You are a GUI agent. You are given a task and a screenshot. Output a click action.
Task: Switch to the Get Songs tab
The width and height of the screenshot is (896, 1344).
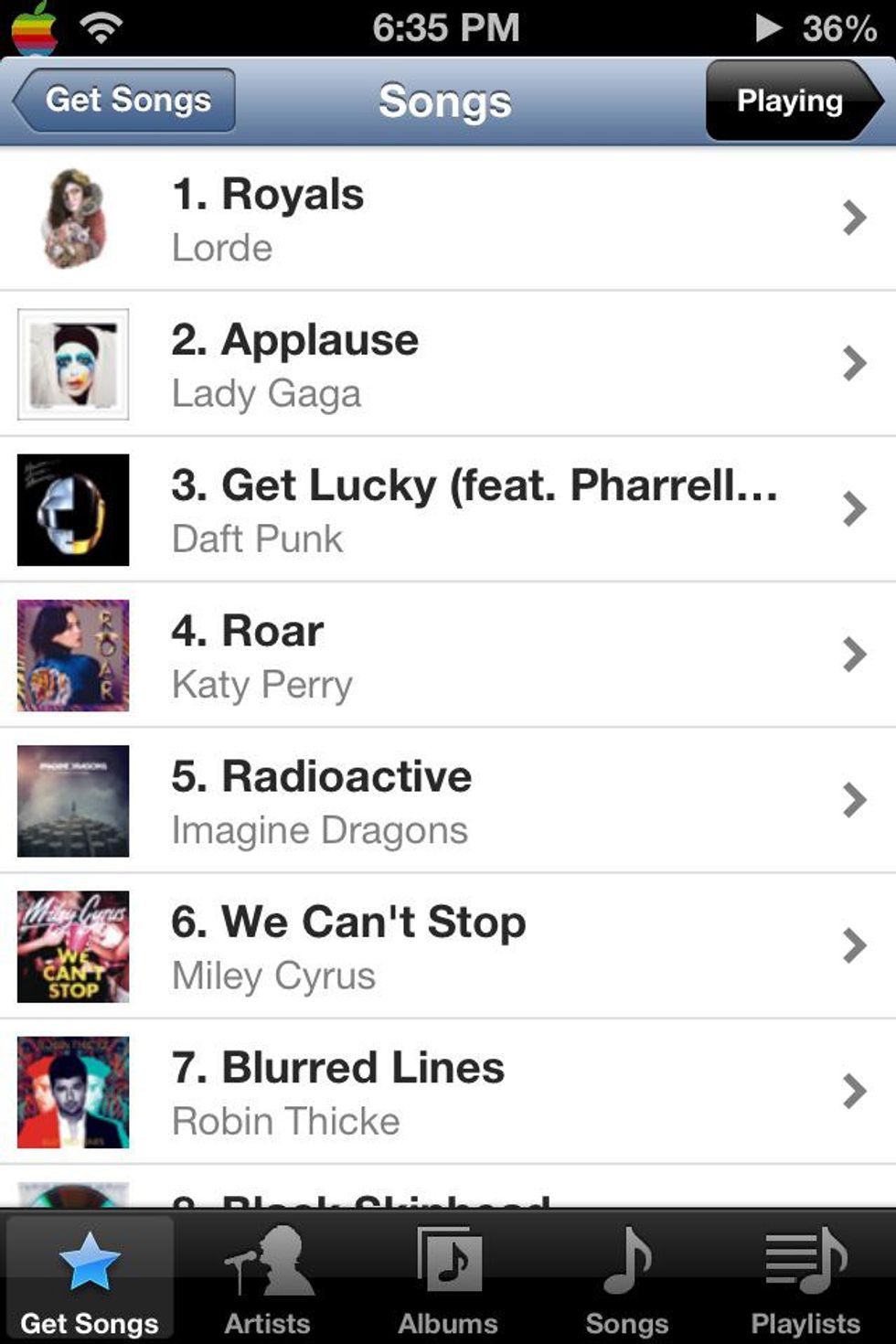[x=90, y=1280]
